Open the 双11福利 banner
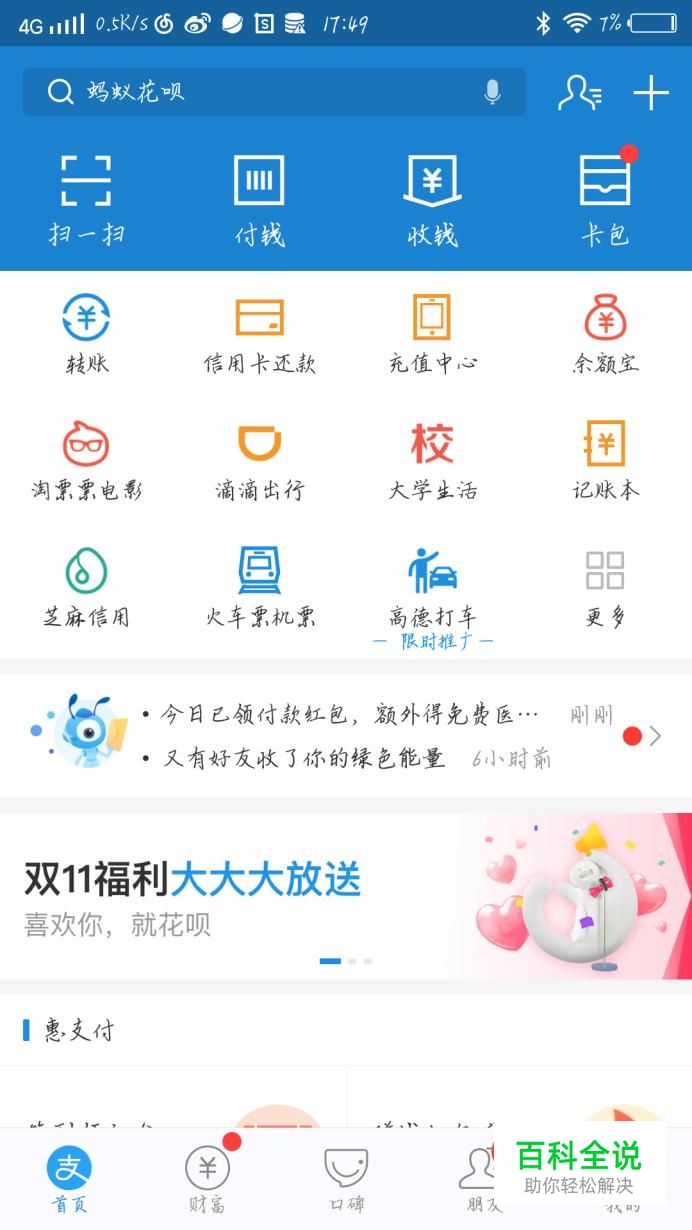This screenshot has width=692, height=1230. click(x=346, y=895)
